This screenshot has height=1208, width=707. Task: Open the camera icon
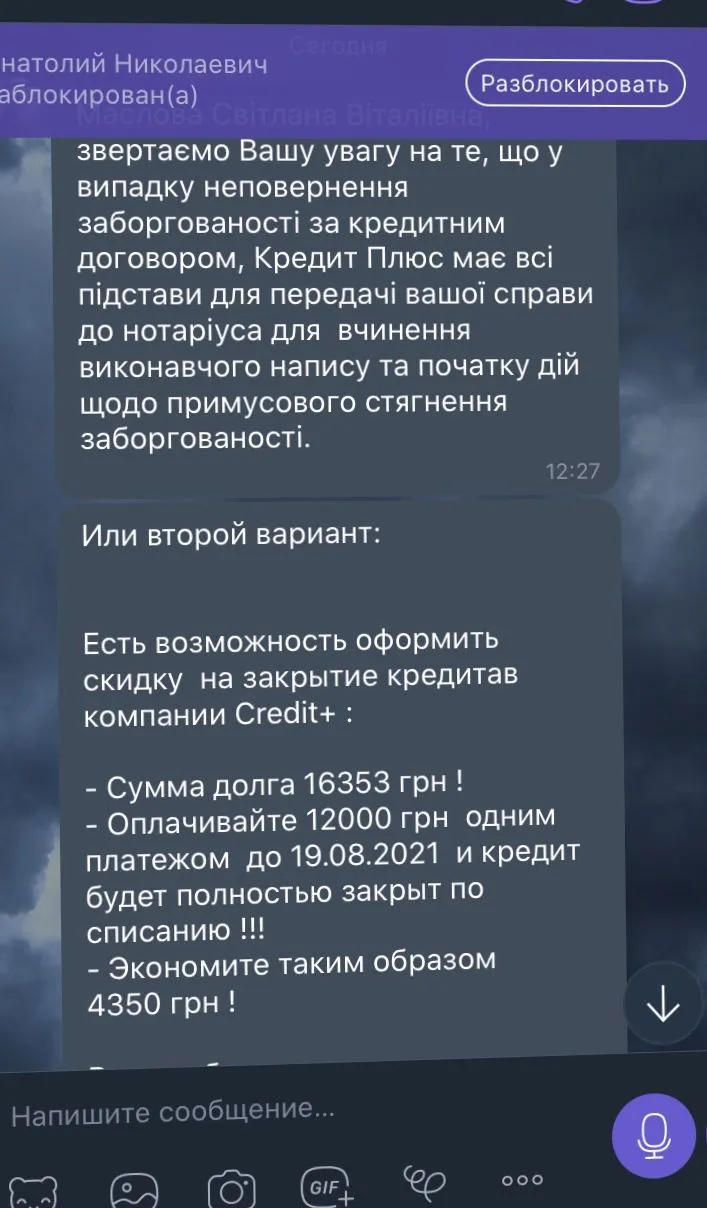coord(232,1188)
